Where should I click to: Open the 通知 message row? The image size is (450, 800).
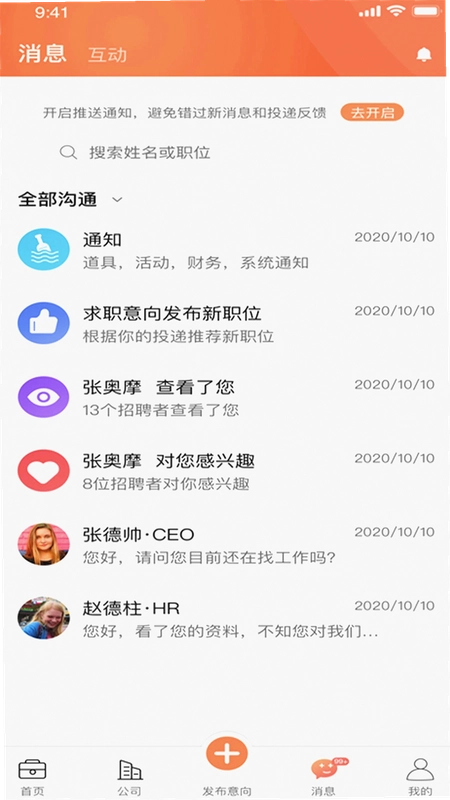(x=225, y=249)
